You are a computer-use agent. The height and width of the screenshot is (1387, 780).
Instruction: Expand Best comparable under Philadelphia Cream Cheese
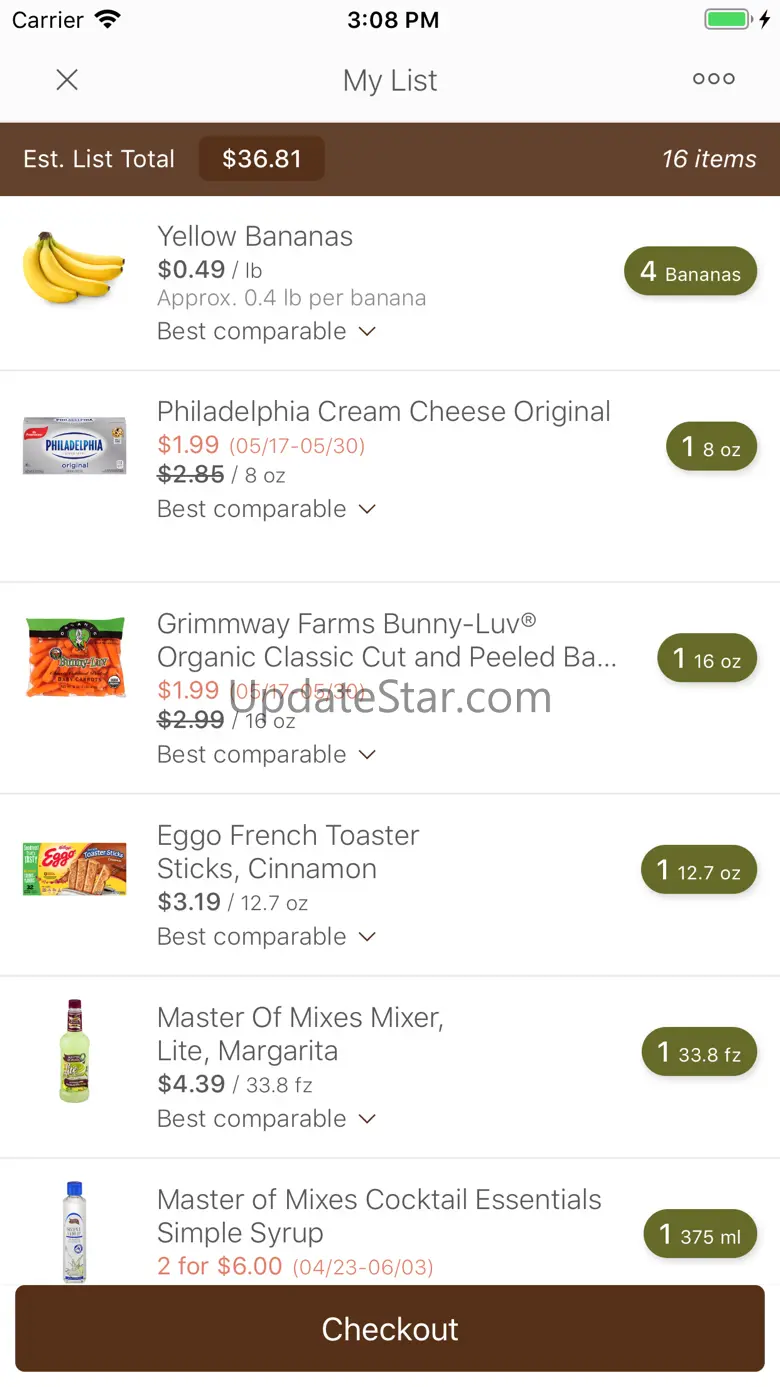point(266,509)
